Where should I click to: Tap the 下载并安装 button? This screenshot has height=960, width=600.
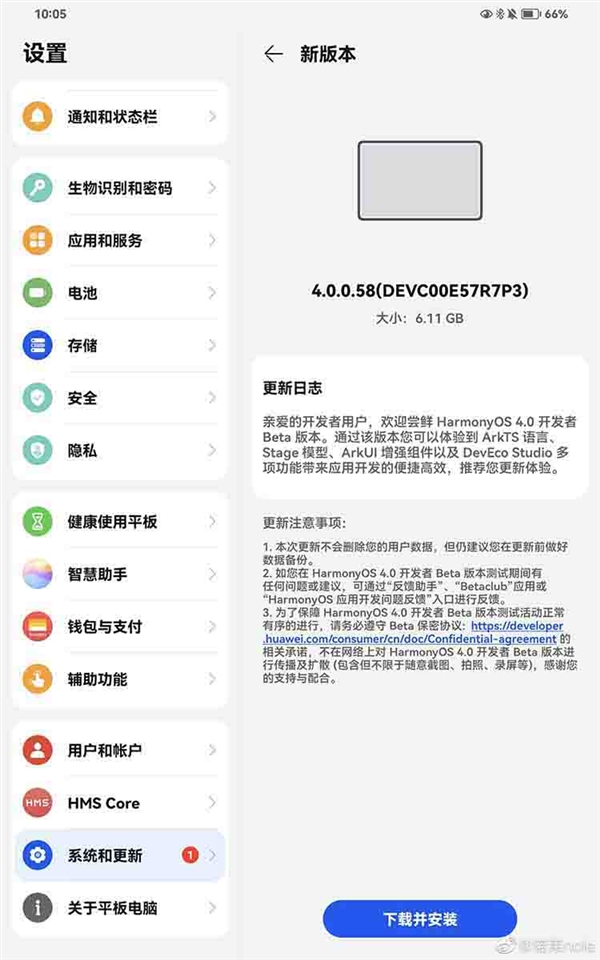[x=419, y=918]
